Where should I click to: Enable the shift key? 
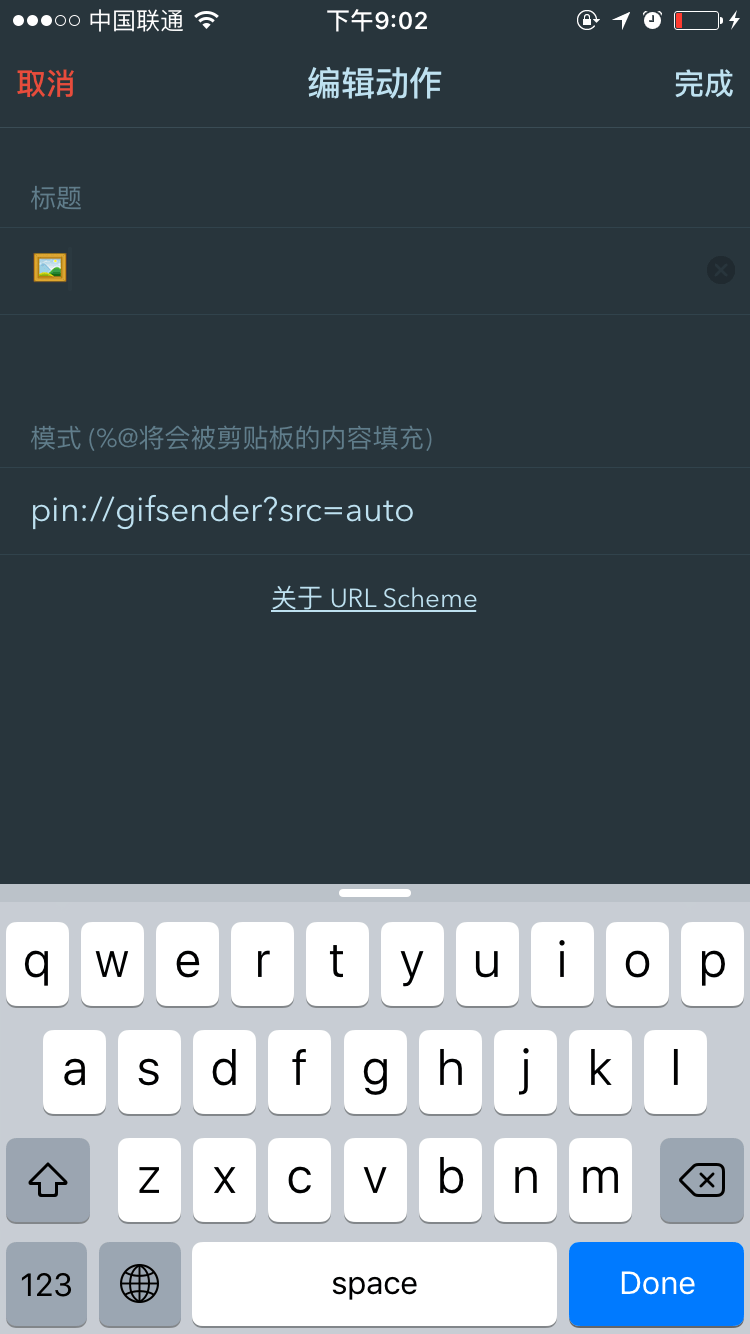tap(48, 1181)
